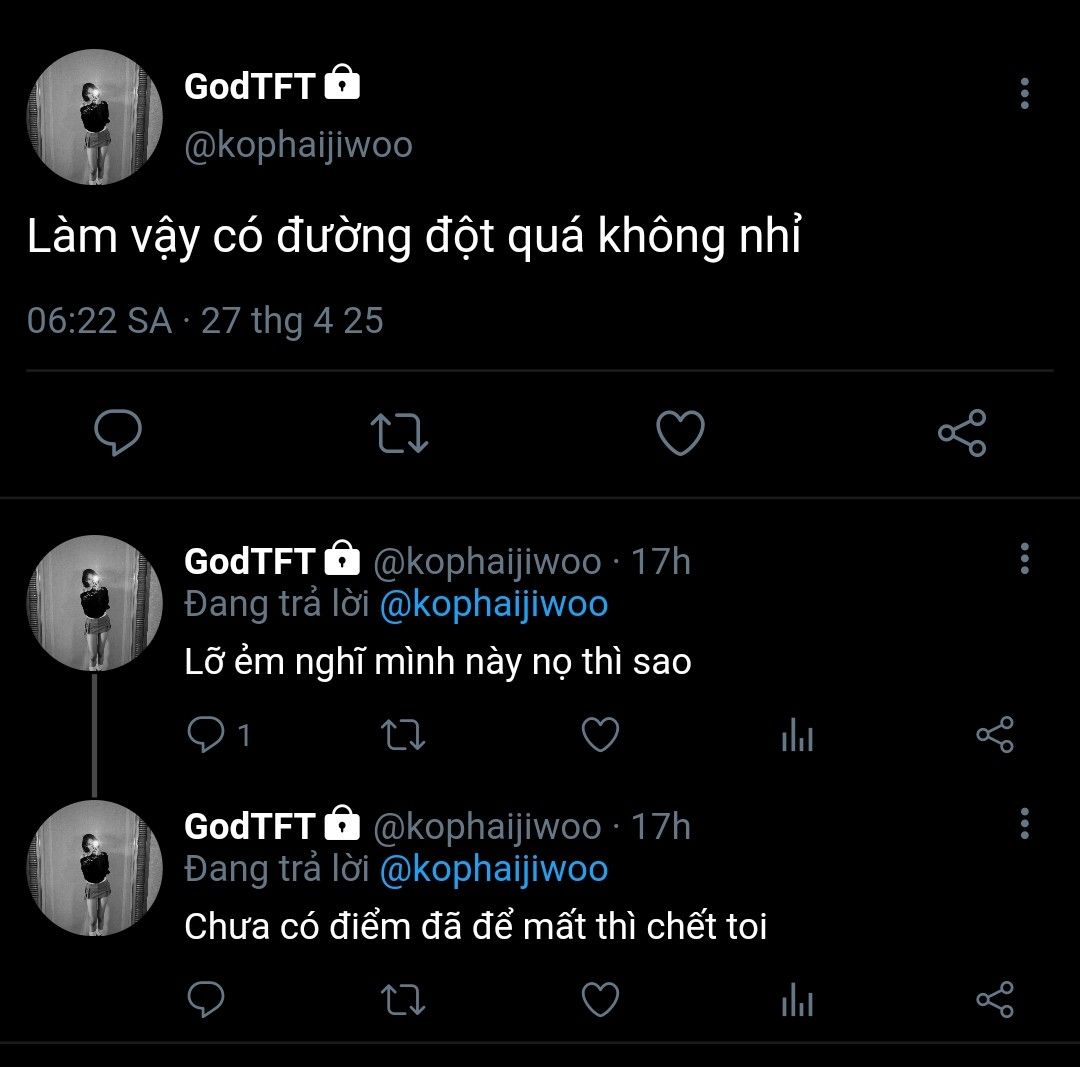Reply to the main tweet 'Làm vậy có đường đột'

tap(118, 433)
